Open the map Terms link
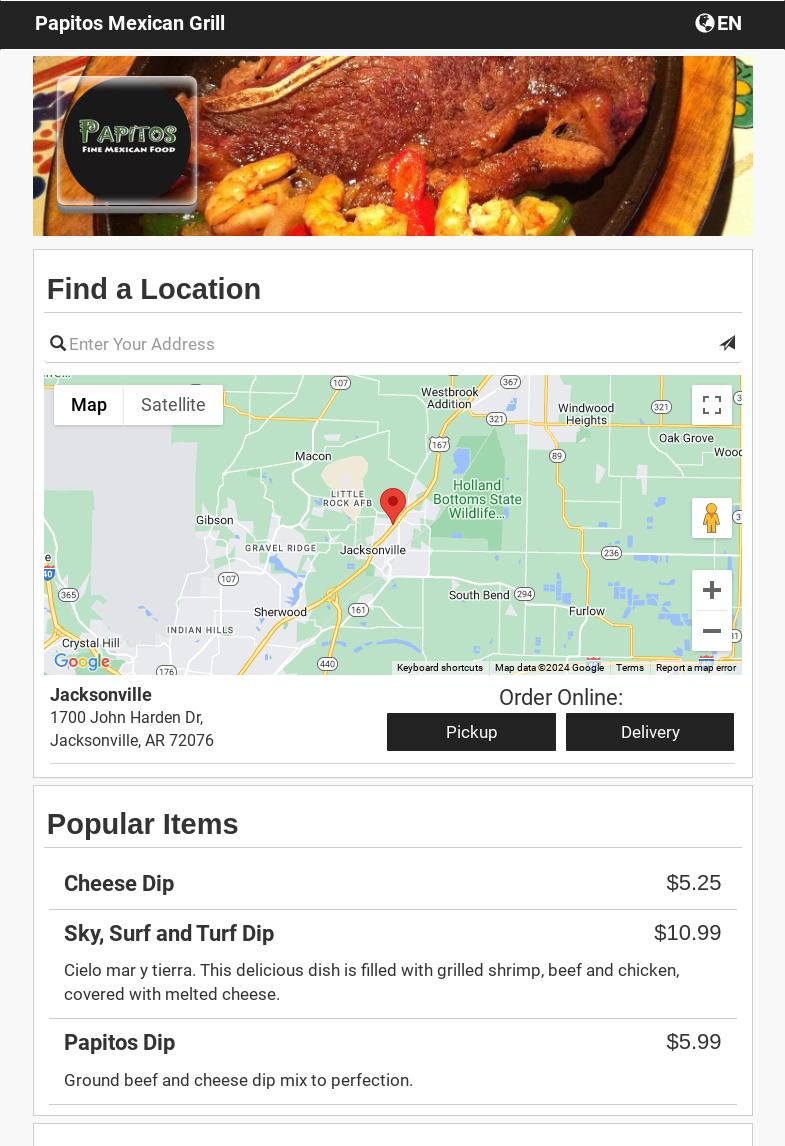Image resolution: width=785 pixels, height=1146 pixels. pyautogui.click(x=629, y=668)
